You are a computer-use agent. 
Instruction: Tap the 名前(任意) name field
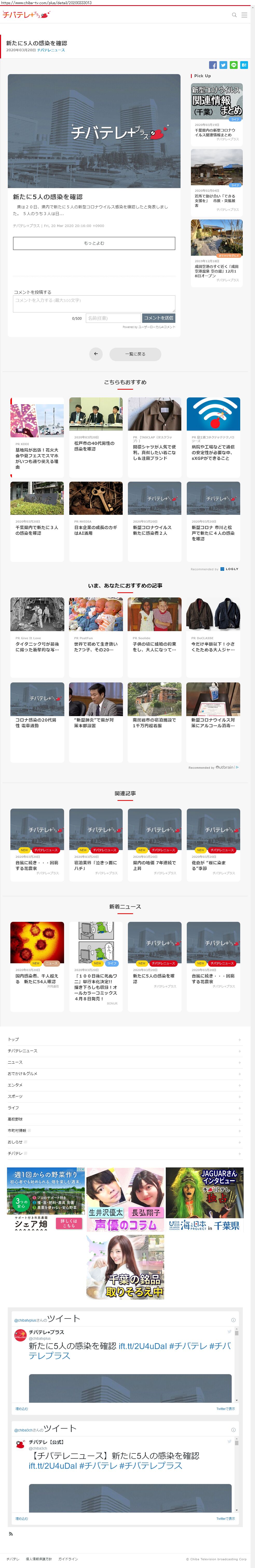(113, 318)
